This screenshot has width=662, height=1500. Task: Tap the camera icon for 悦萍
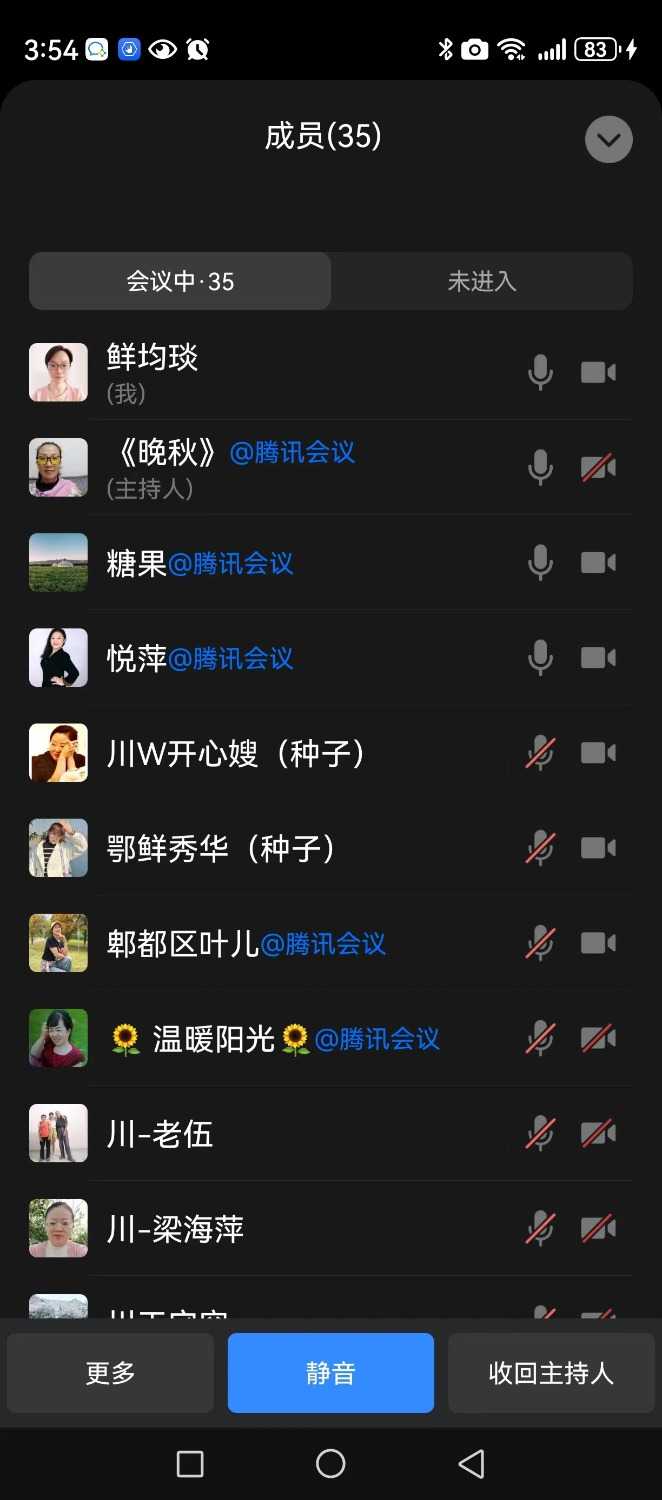point(598,658)
